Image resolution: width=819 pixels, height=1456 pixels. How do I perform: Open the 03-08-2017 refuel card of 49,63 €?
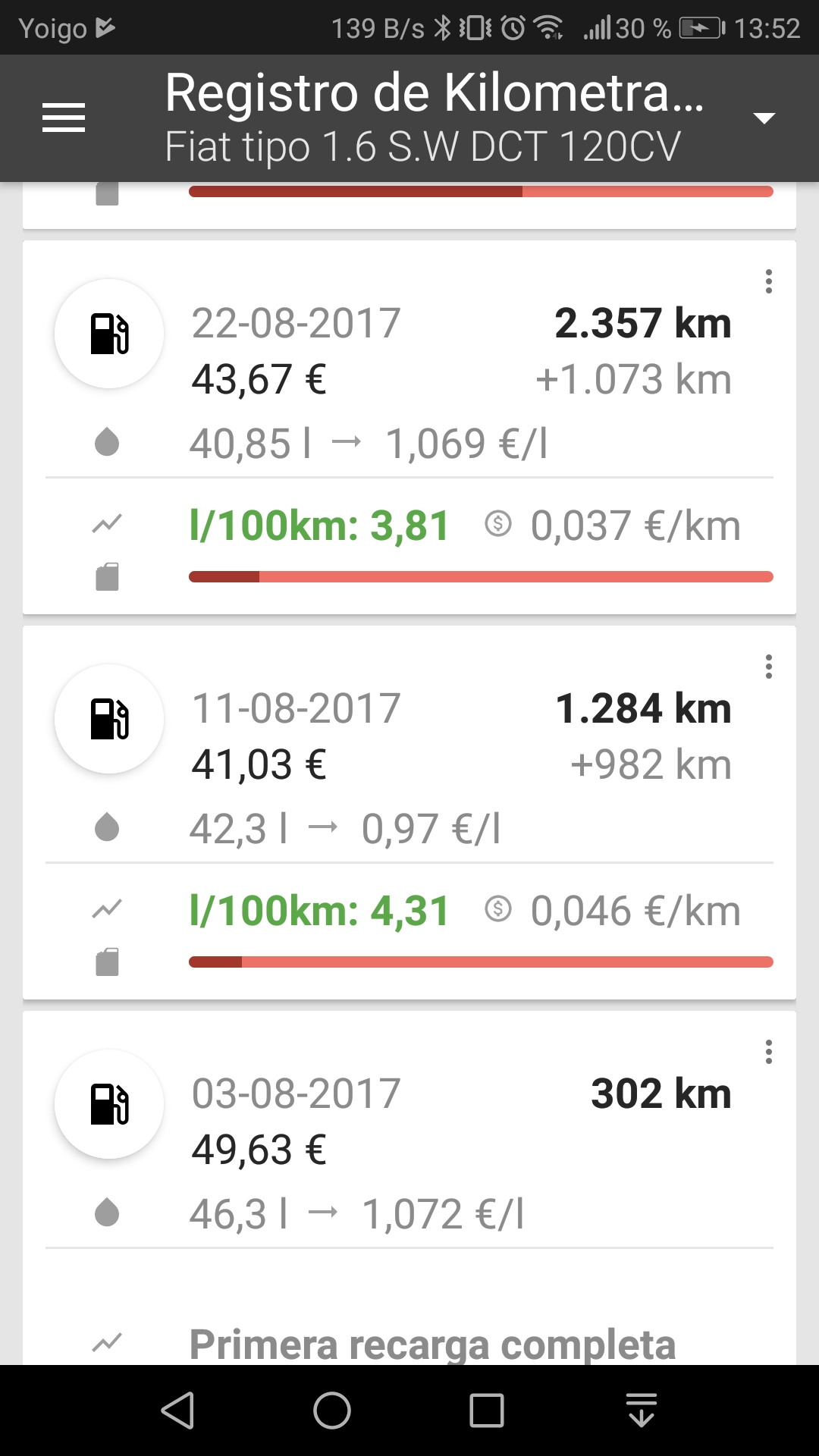pyautogui.click(x=409, y=1150)
